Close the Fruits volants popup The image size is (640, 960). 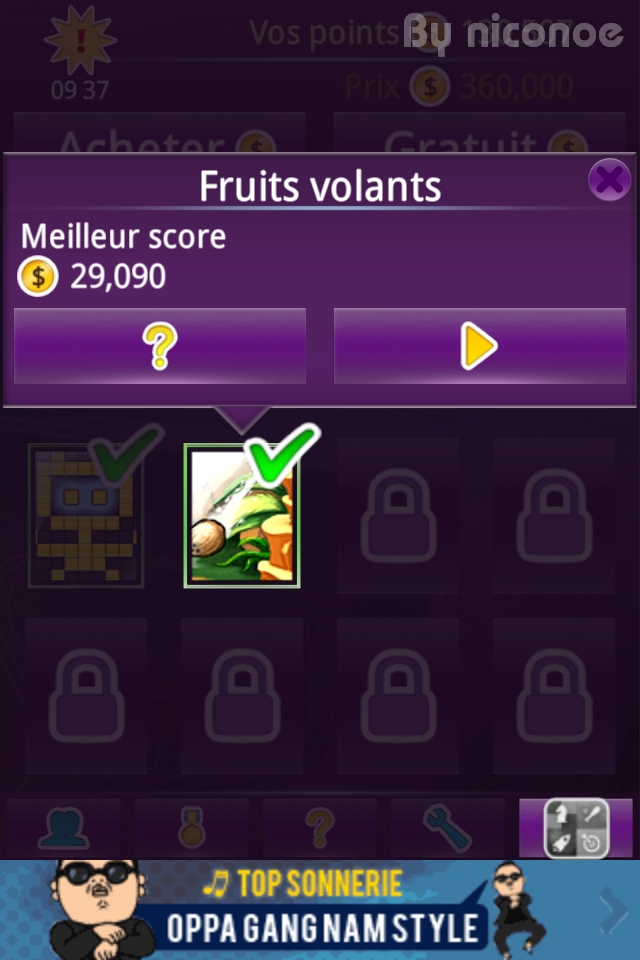pos(608,181)
